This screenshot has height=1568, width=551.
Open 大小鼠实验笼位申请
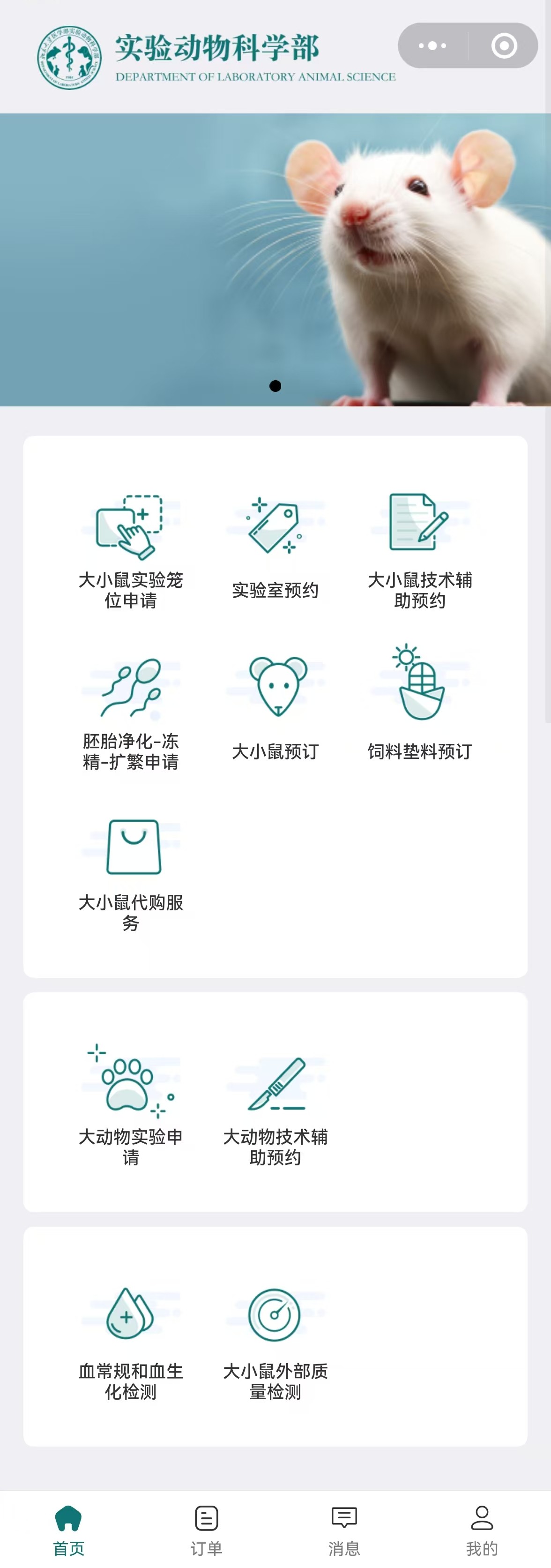pyautogui.click(x=131, y=551)
